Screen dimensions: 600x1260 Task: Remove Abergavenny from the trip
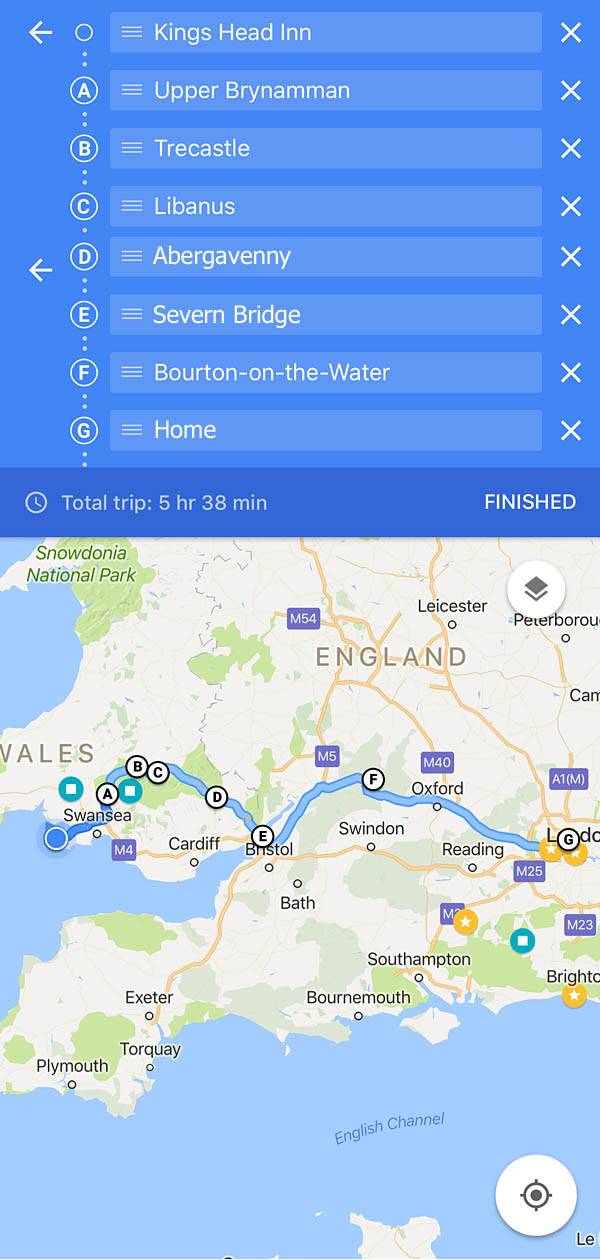click(x=571, y=257)
